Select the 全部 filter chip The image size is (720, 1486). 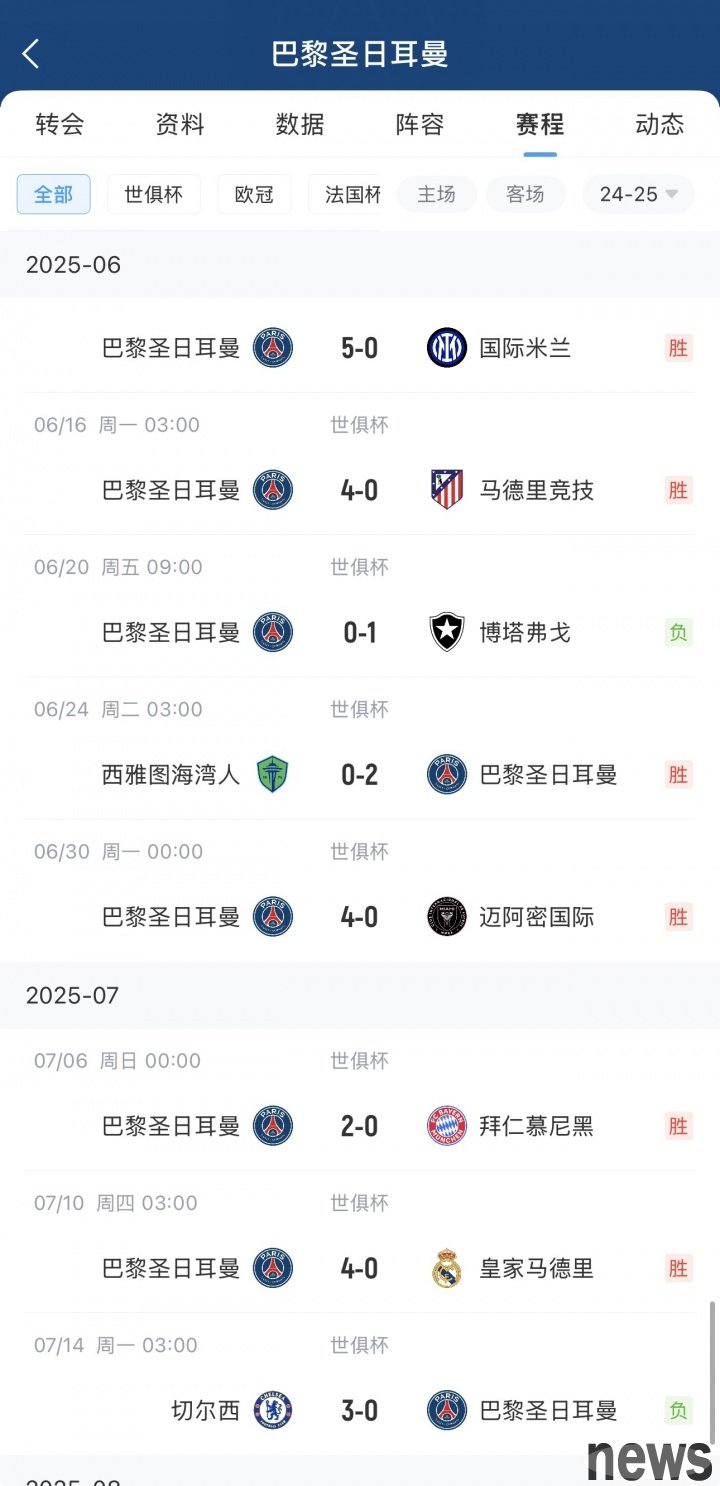pos(54,194)
